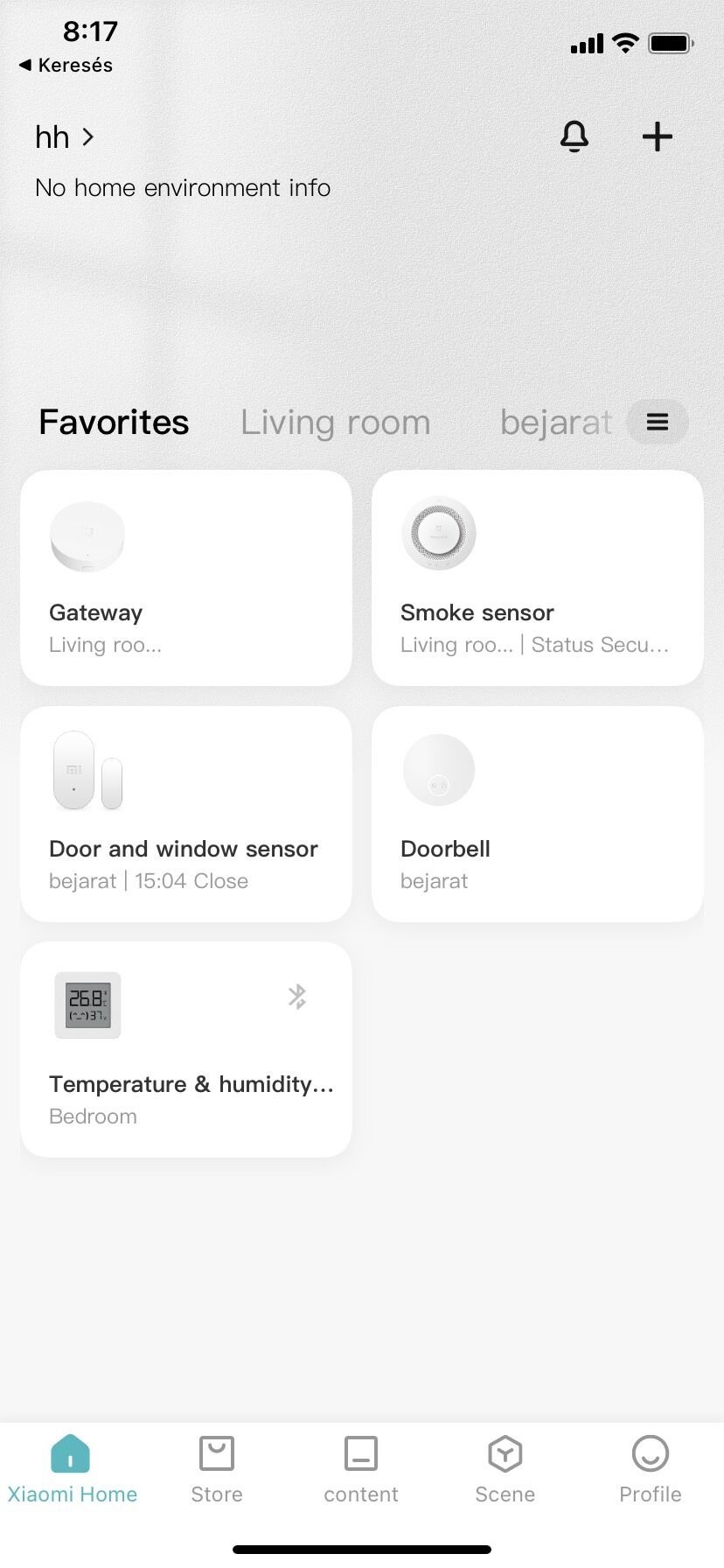This screenshot has height=1568, width=724.
Task: Switch to the content tab
Action: coord(361,1470)
